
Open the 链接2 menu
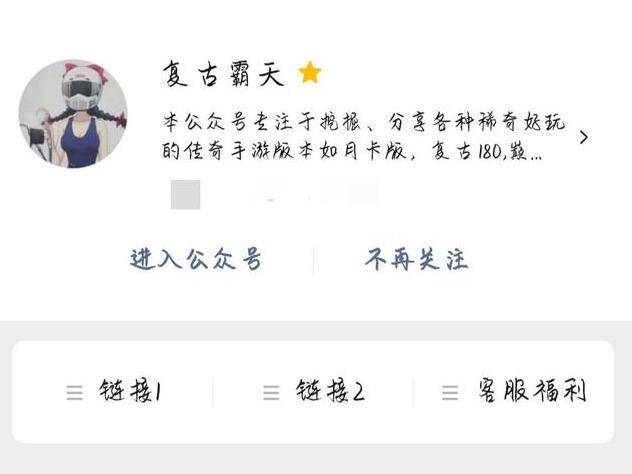click(x=314, y=392)
